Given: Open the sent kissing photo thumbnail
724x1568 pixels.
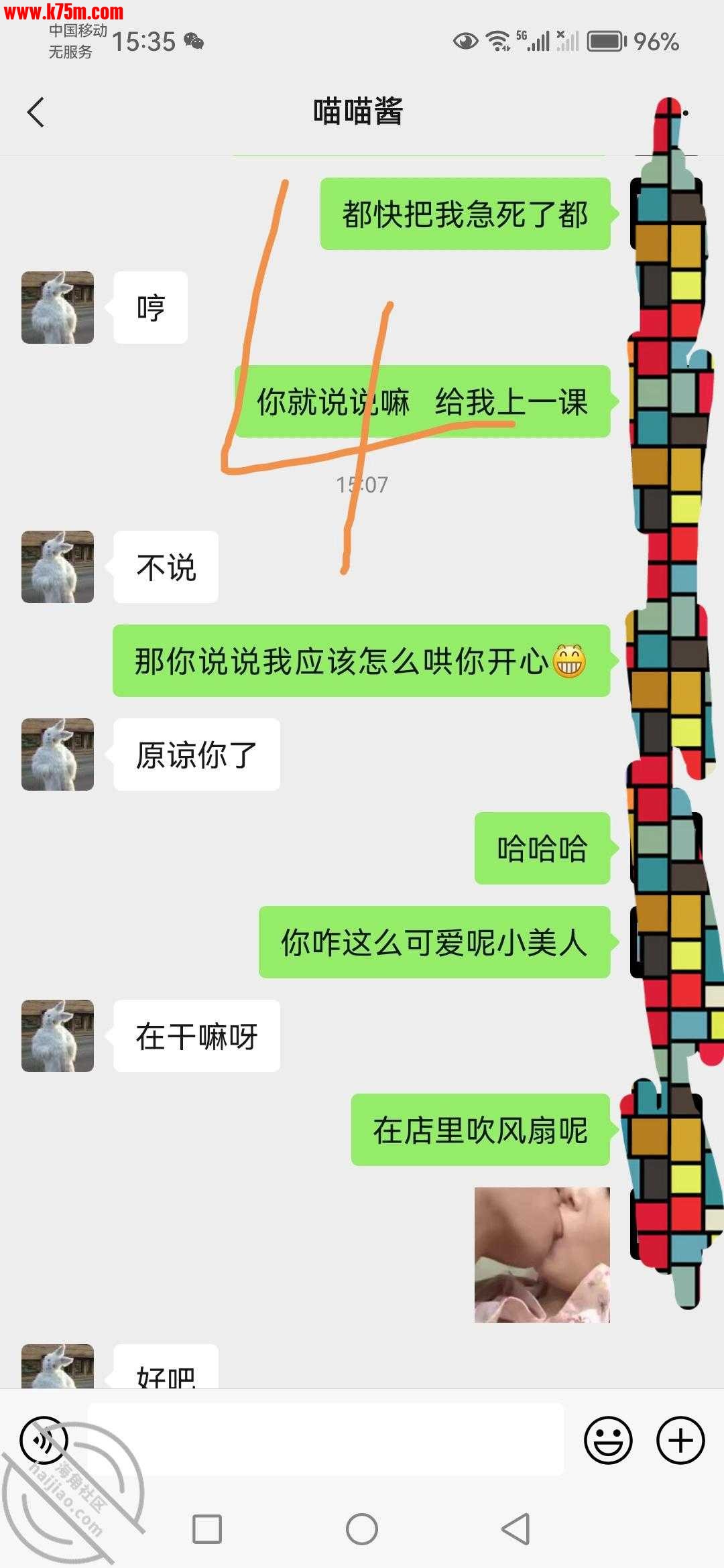Looking at the screenshot, I should 542,1254.
